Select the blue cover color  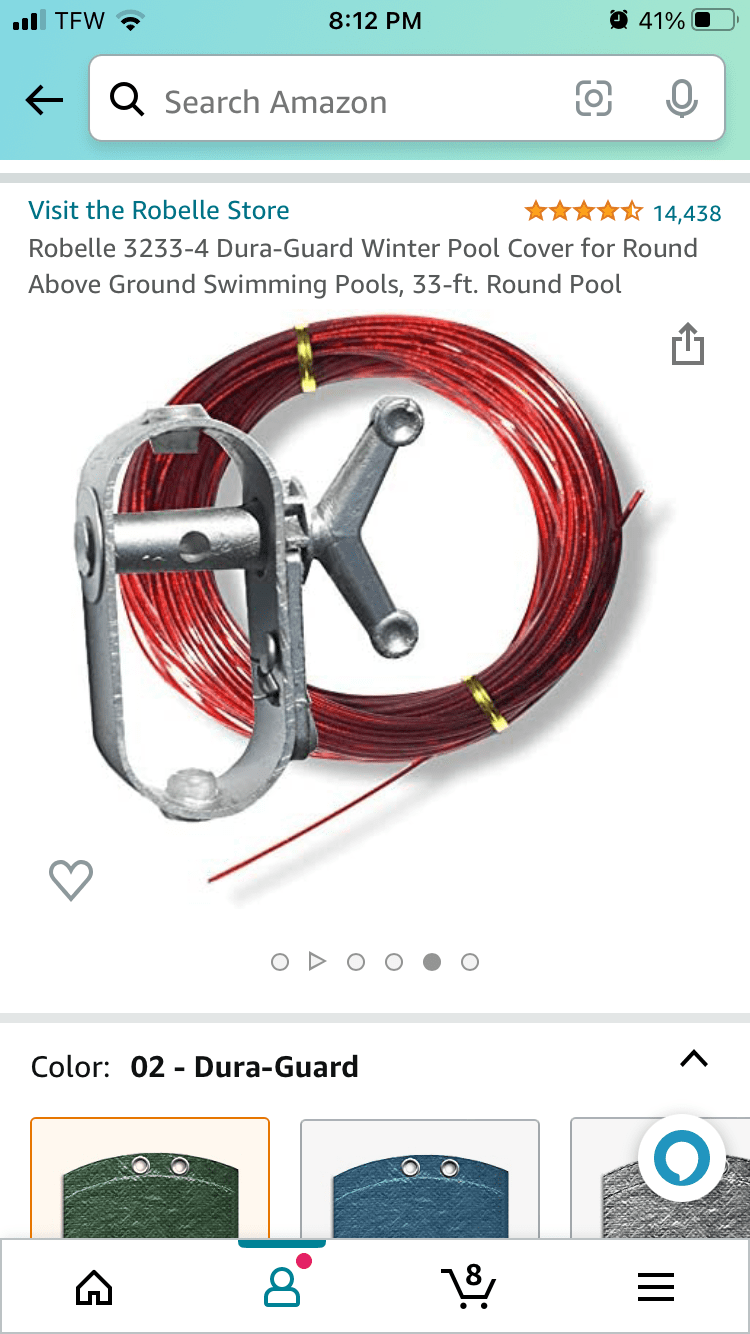tap(420, 1180)
